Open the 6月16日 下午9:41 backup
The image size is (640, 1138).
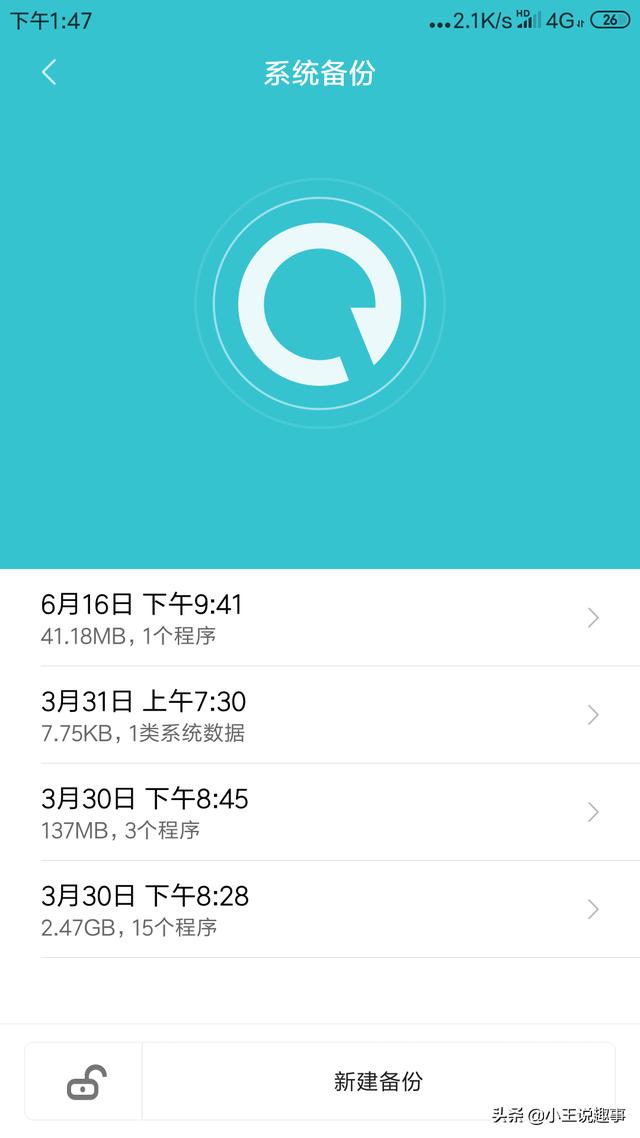320,618
